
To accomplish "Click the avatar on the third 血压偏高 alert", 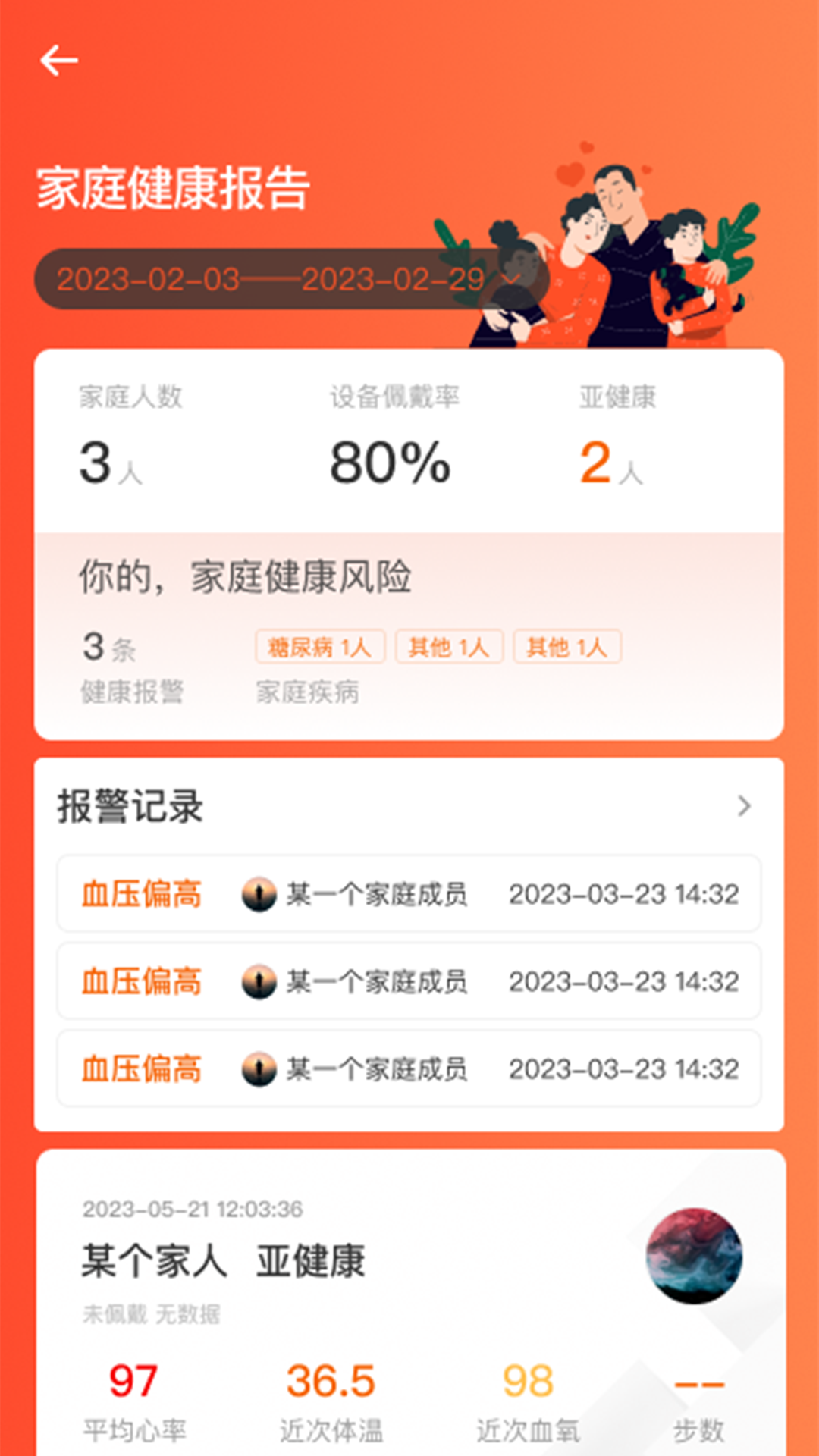I will coord(259,1069).
